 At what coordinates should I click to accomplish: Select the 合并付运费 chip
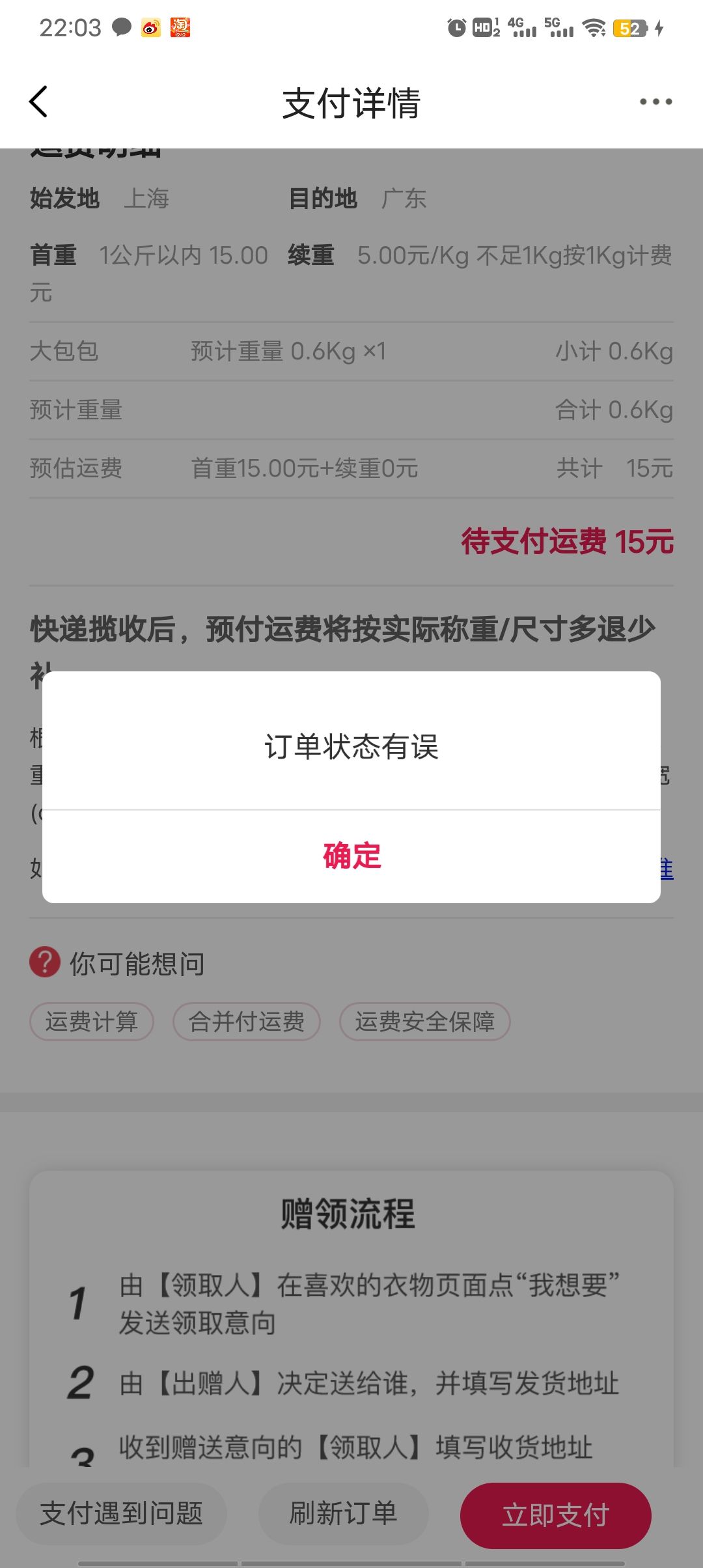[247, 1022]
